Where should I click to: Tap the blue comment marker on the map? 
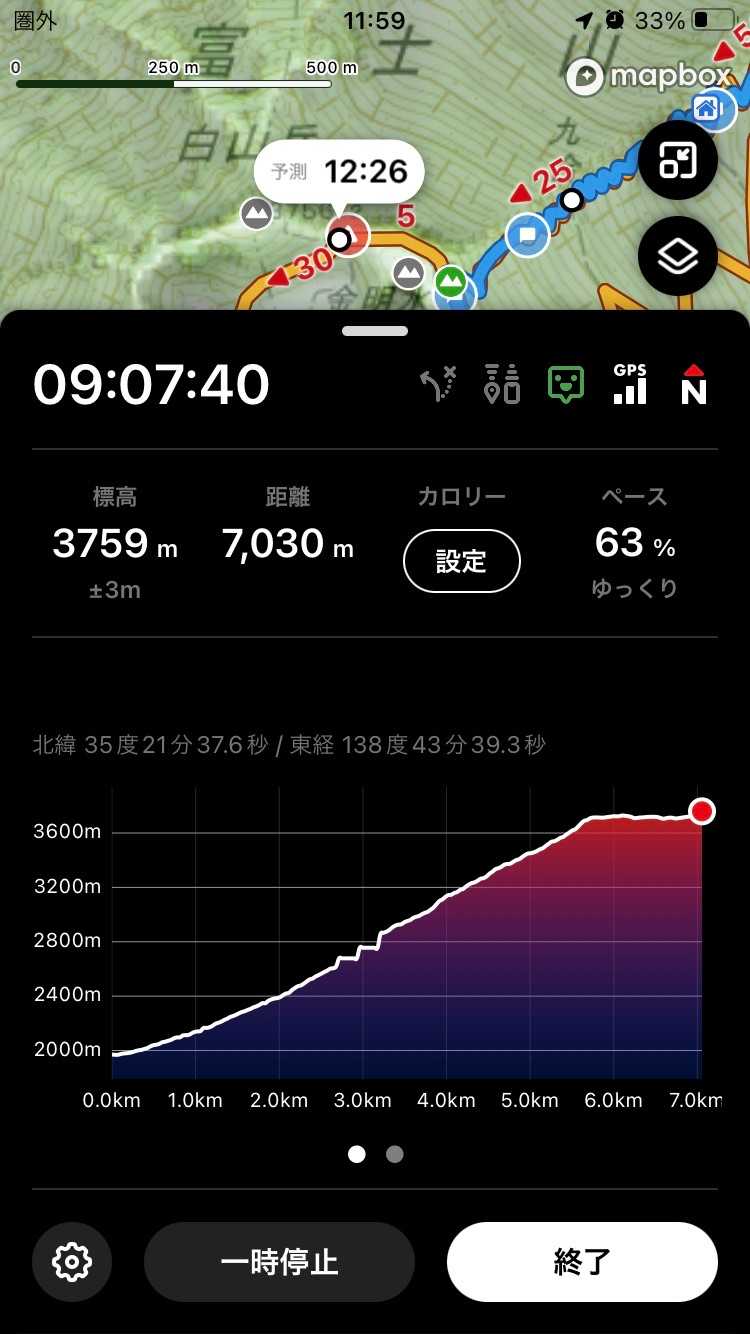(527, 236)
